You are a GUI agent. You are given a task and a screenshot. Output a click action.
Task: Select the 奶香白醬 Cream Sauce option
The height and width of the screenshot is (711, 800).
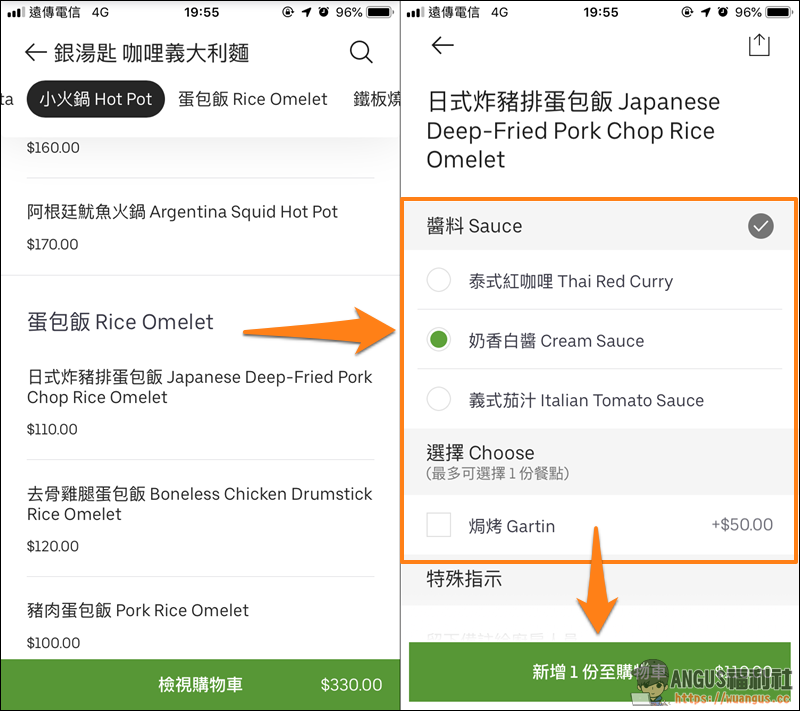point(439,341)
